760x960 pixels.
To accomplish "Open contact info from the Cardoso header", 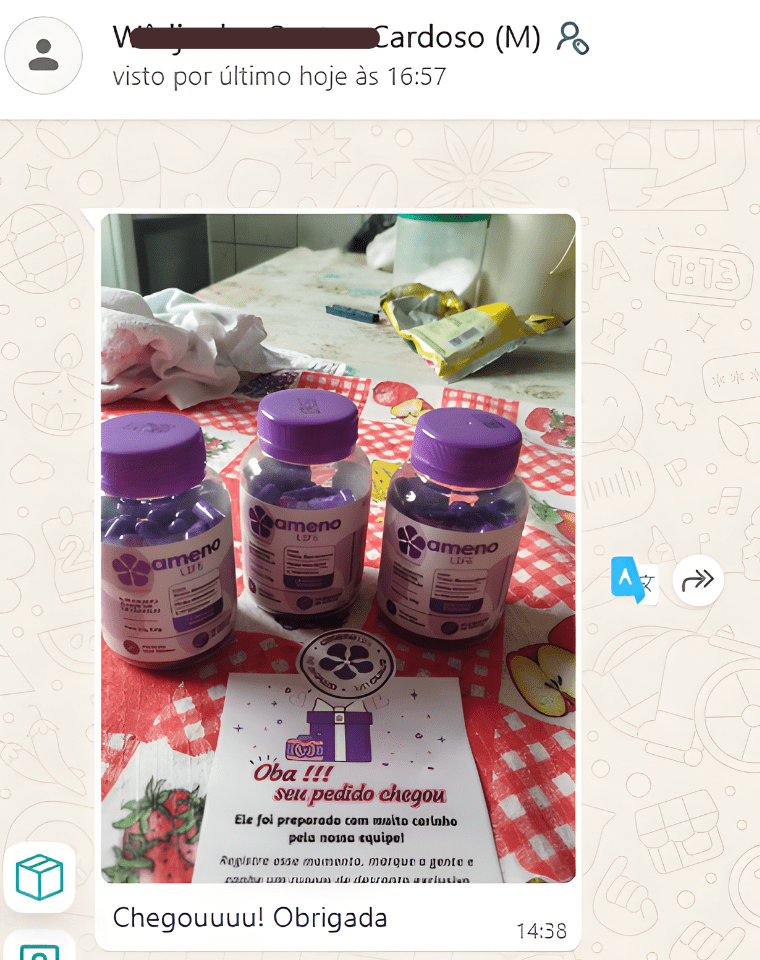I will pyautogui.click(x=326, y=38).
